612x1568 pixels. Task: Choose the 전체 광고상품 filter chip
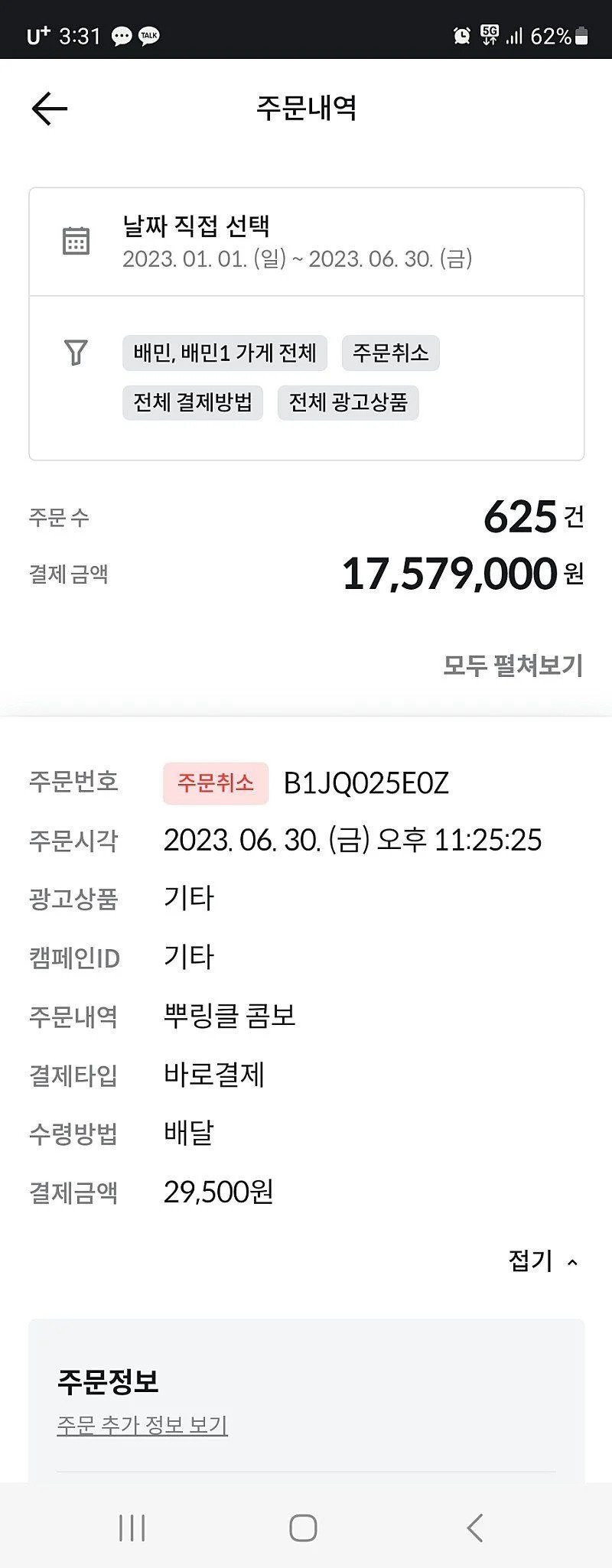(348, 402)
